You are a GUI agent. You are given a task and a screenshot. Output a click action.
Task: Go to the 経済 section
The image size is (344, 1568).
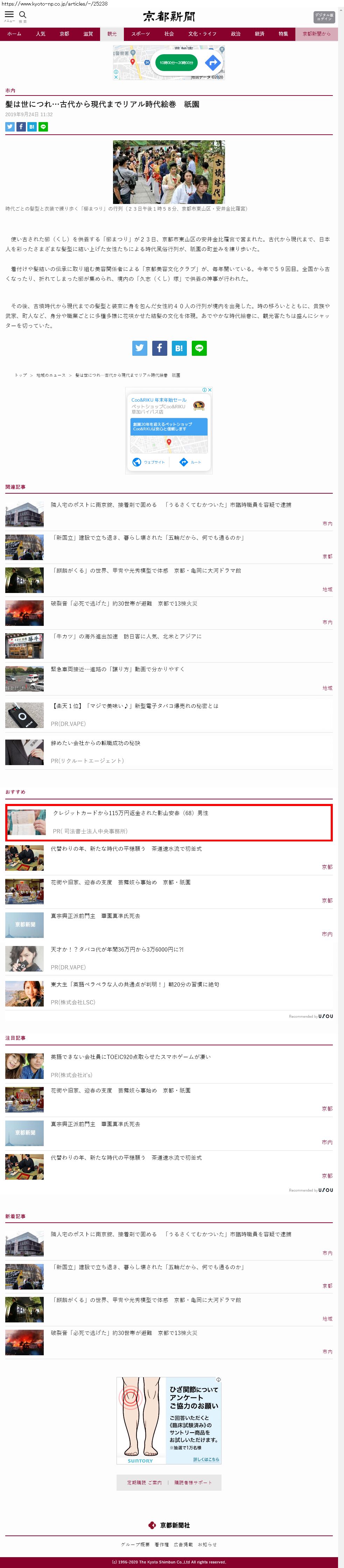259,34
